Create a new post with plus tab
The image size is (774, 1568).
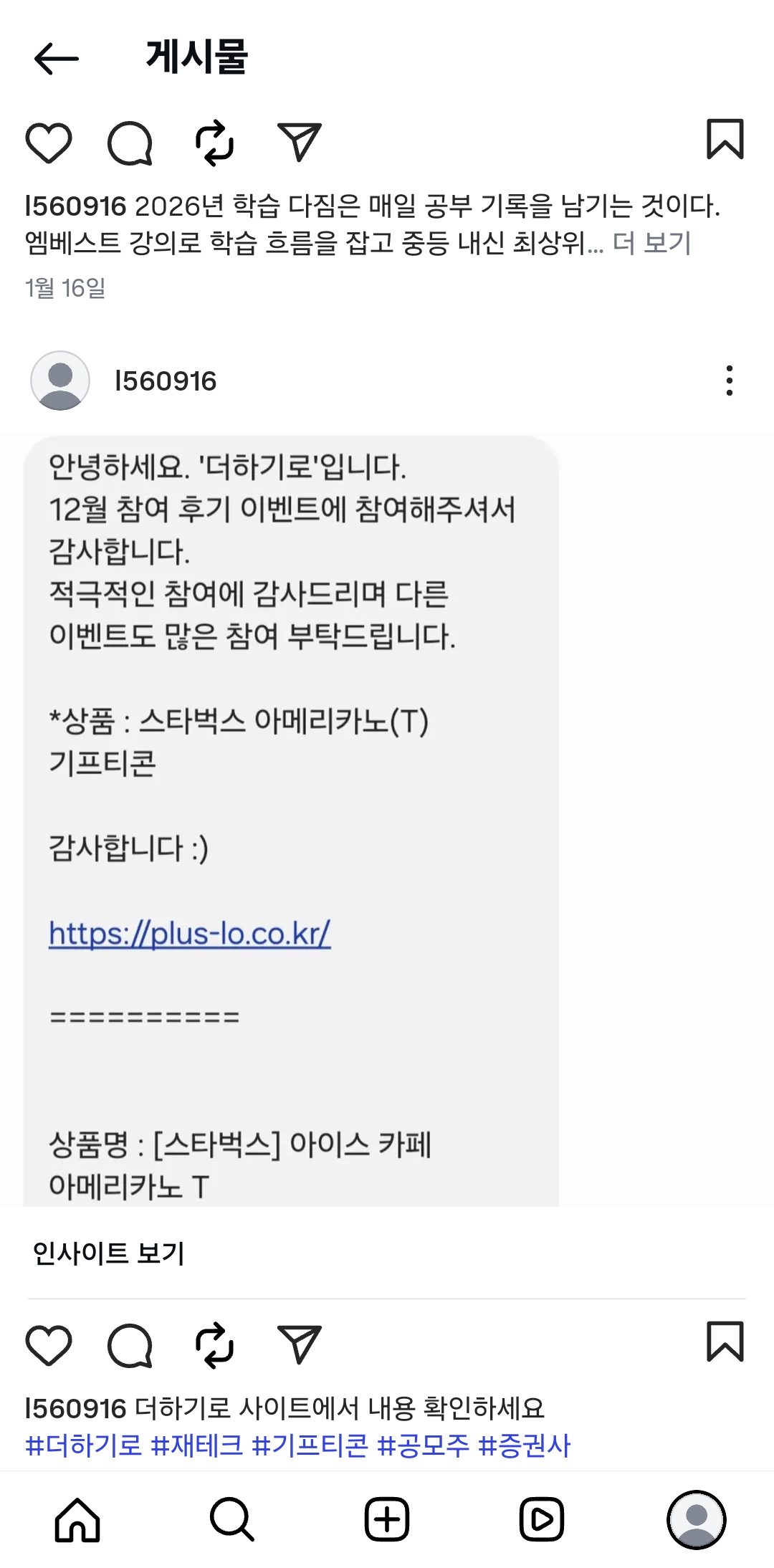(387, 1519)
